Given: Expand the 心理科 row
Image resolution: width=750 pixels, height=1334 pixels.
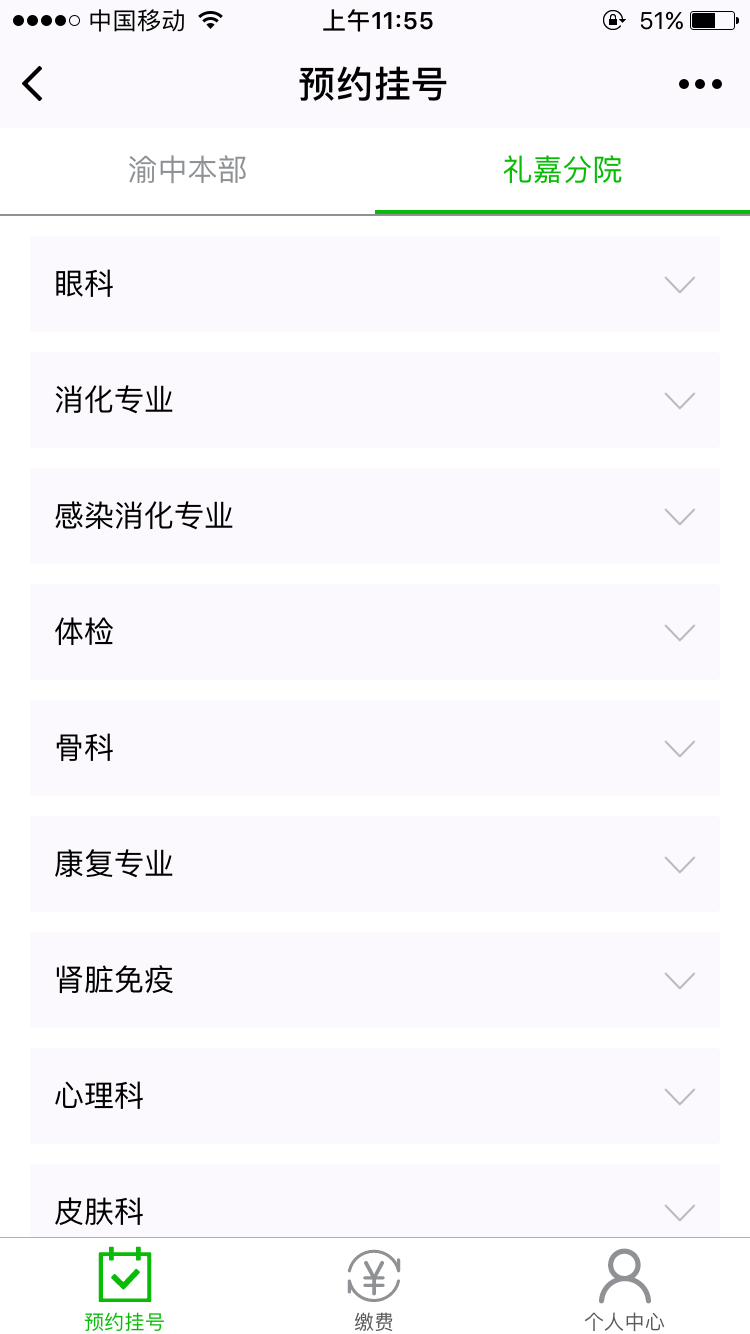Looking at the screenshot, I should pyautogui.click(x=375, y=1097).
